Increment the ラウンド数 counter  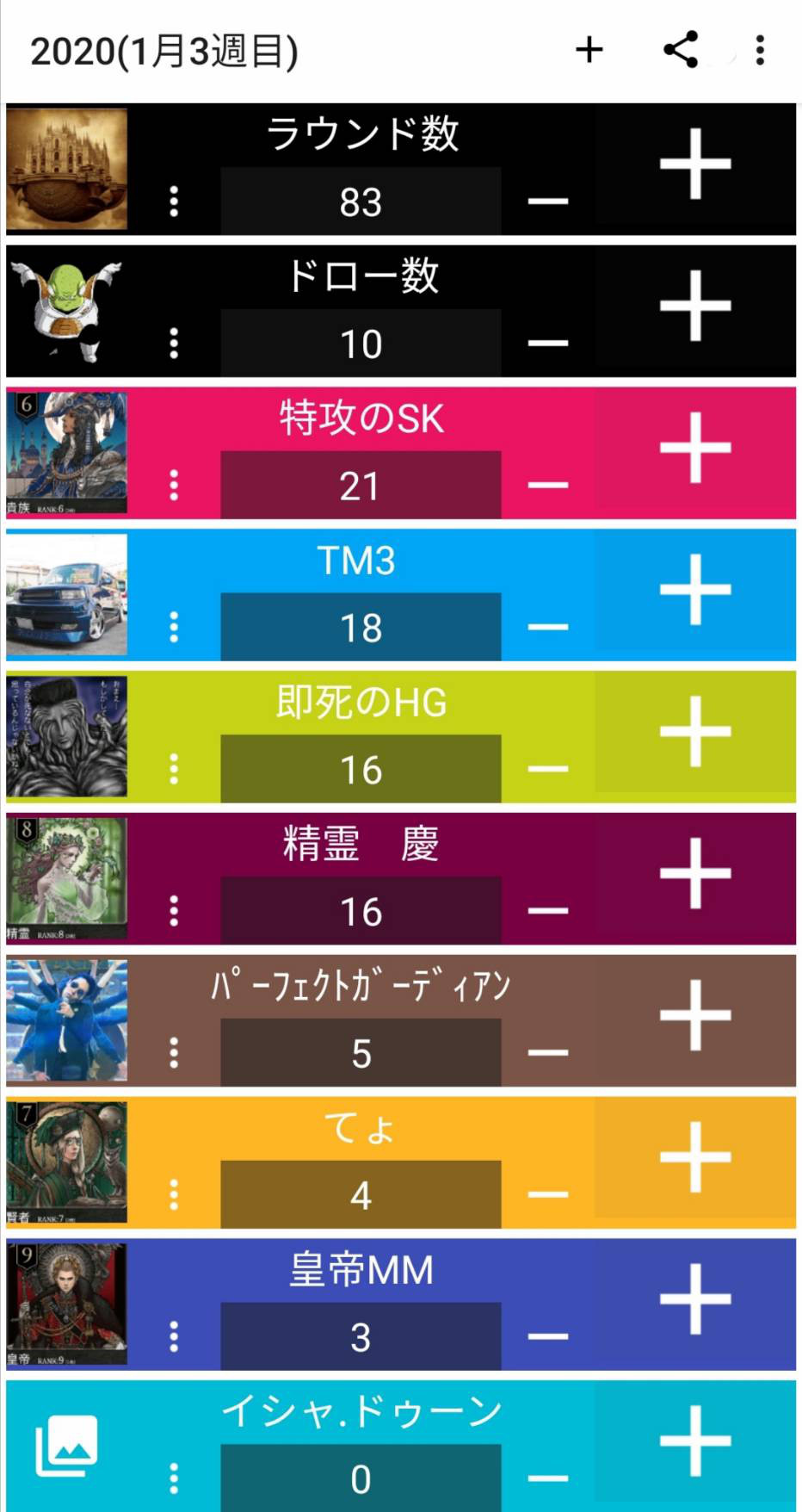click(695, 164)
